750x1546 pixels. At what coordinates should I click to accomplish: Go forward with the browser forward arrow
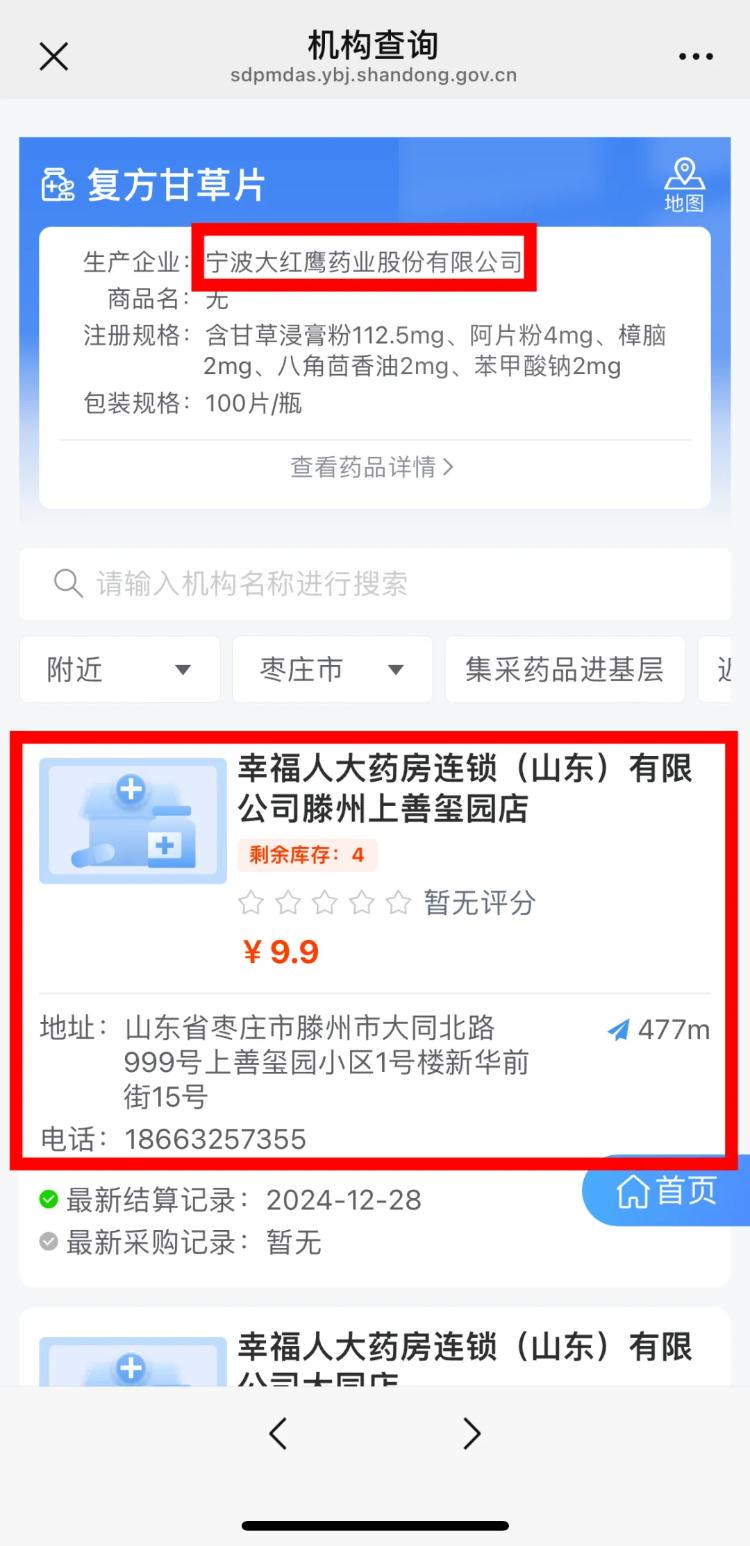point(471,1434)
